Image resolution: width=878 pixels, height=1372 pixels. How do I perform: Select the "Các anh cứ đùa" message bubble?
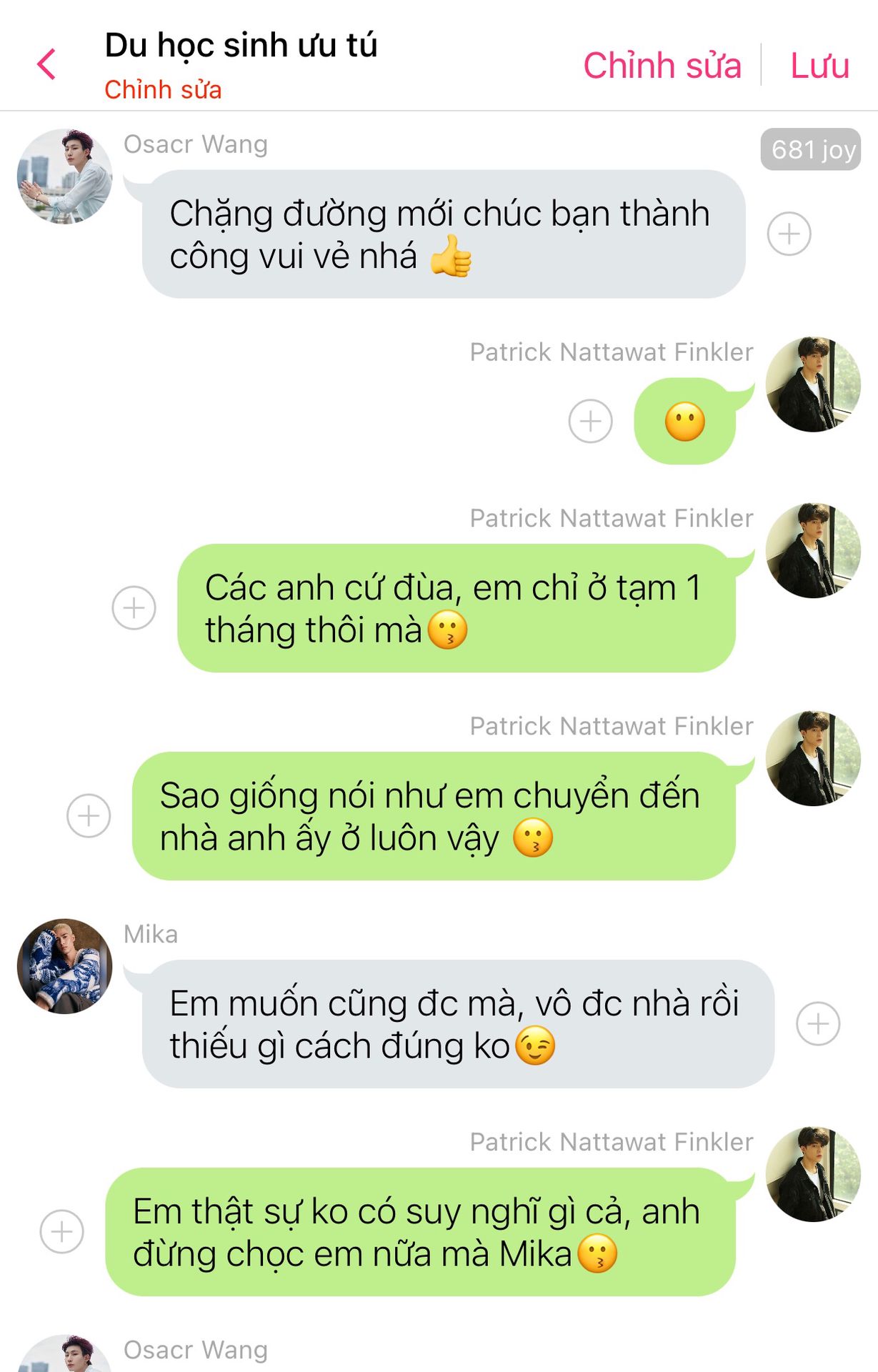(456, 608)
